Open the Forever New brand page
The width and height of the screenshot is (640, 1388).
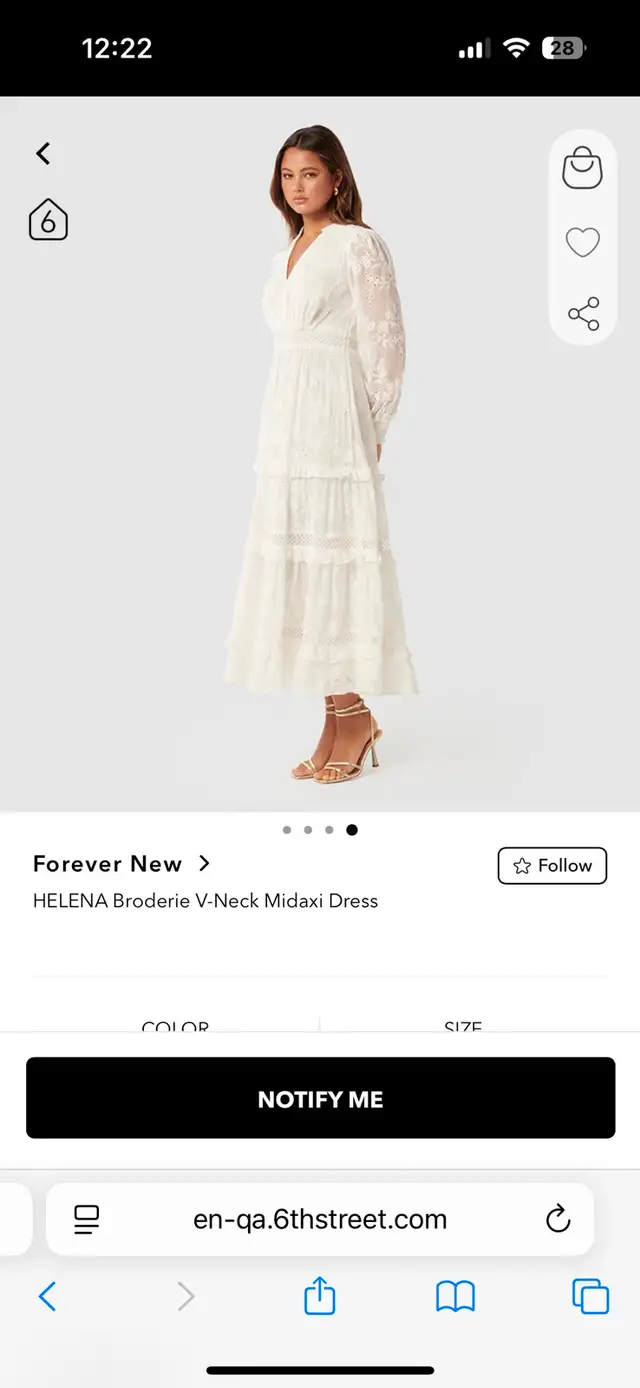[x=122, y=863]
